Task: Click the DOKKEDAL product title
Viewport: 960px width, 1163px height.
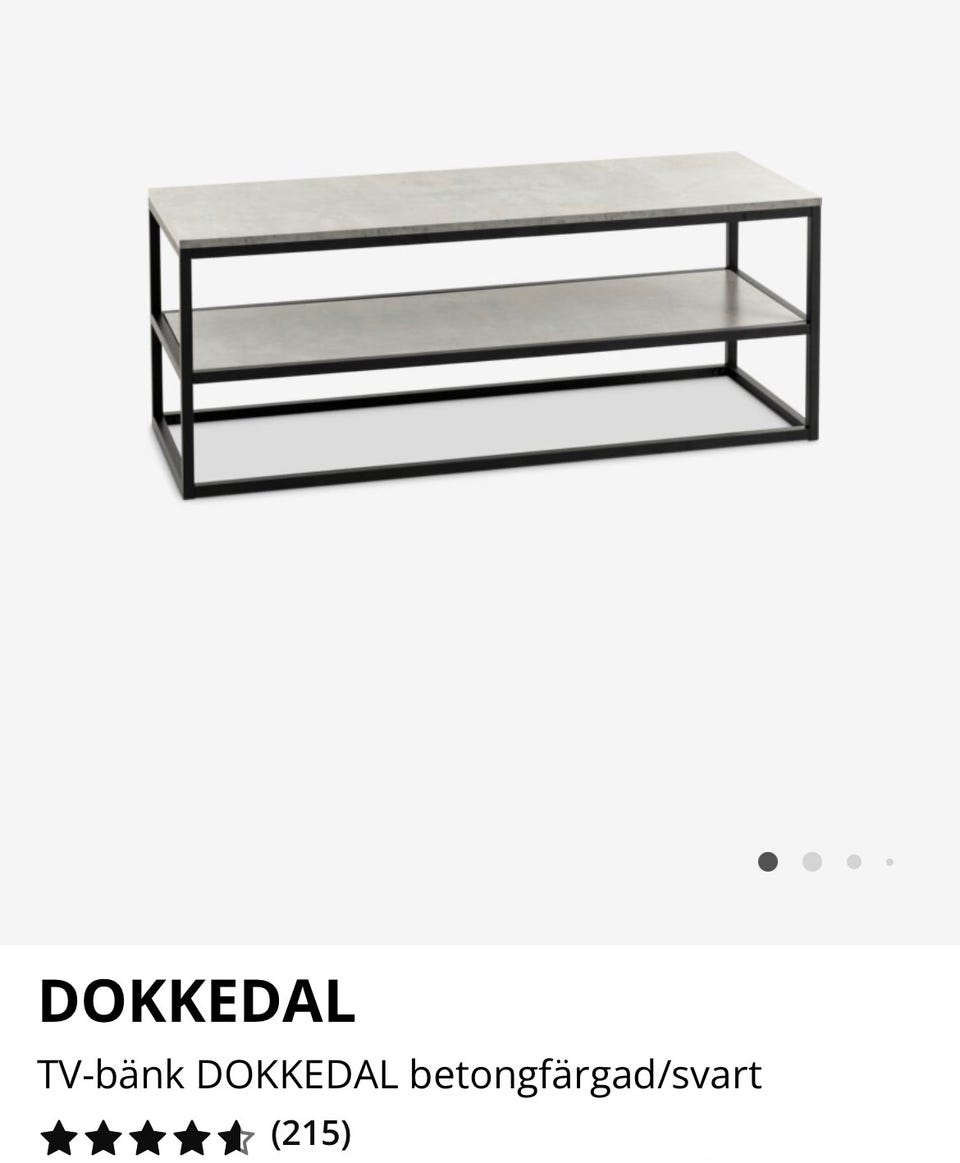Action: point(196,998)
